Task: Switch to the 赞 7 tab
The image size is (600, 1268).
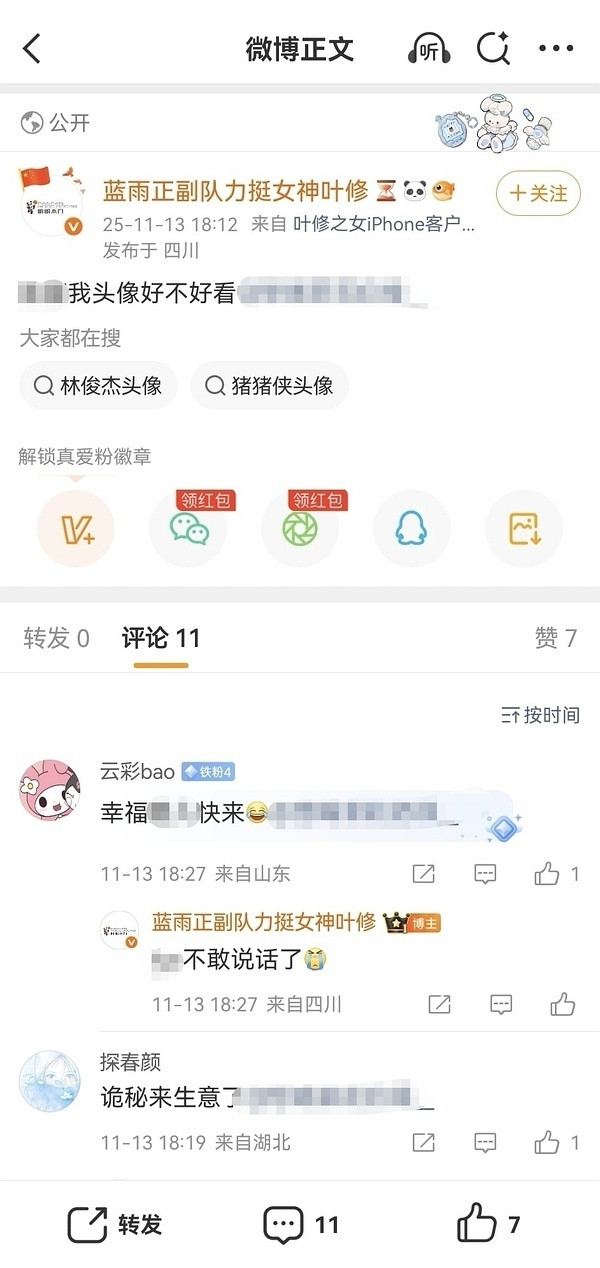Action: [x=556, y=638]
